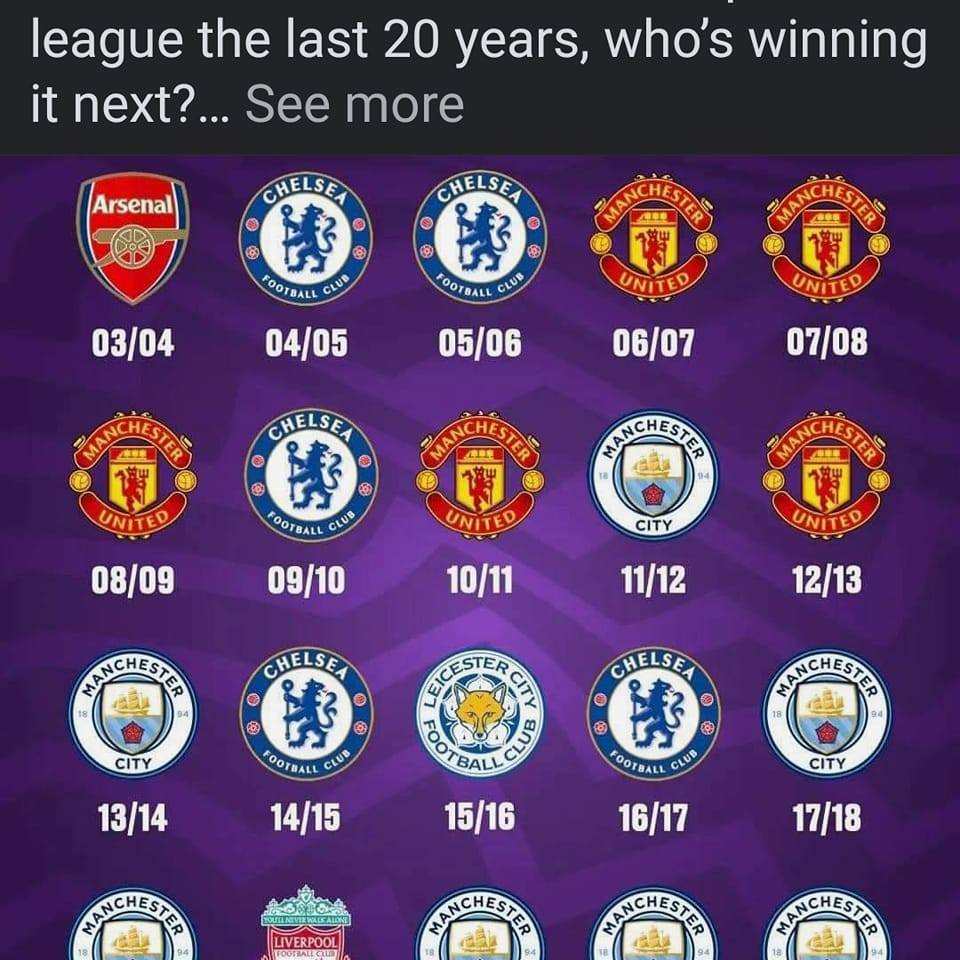
Task: Open the league winners image in the post
Action: (480, 557)
